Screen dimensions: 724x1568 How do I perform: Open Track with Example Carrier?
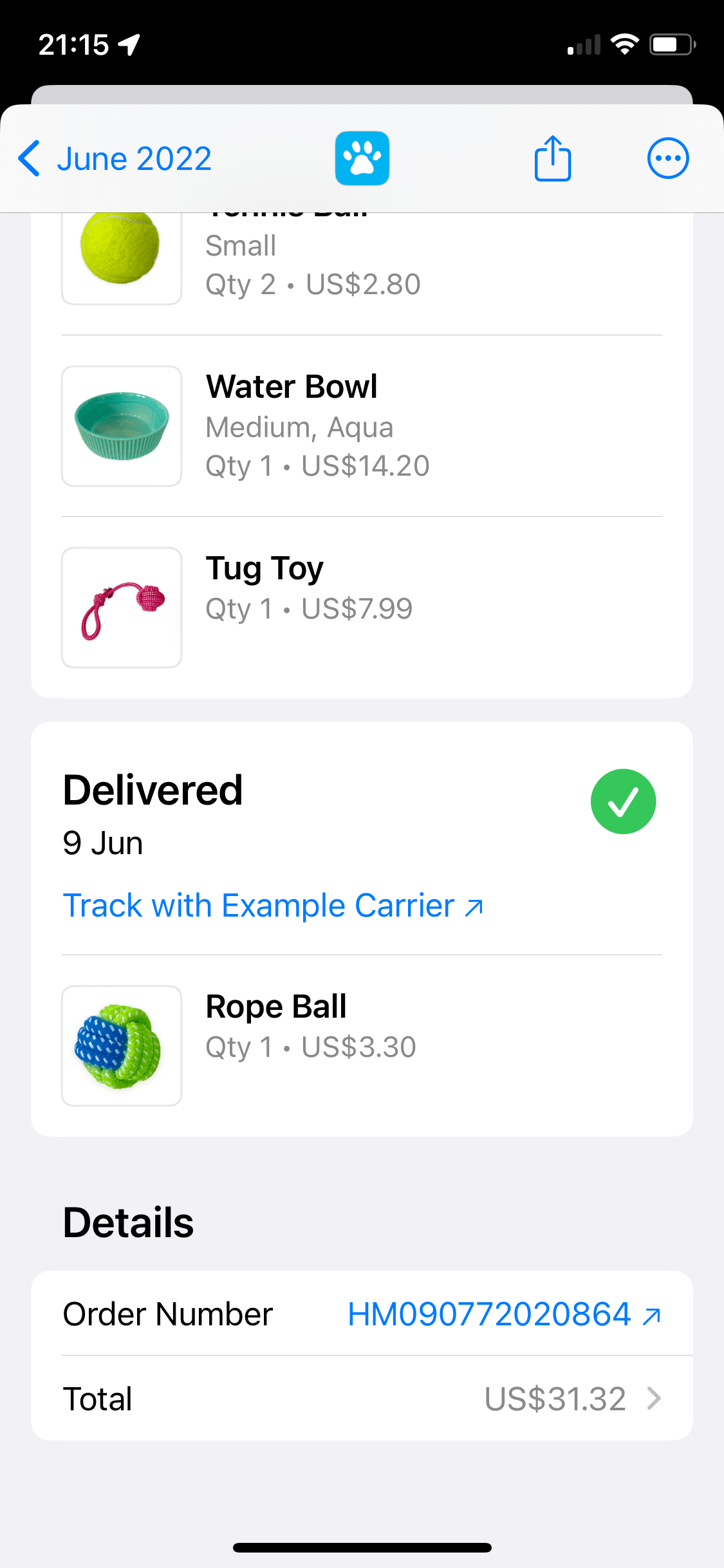point(257,905)
